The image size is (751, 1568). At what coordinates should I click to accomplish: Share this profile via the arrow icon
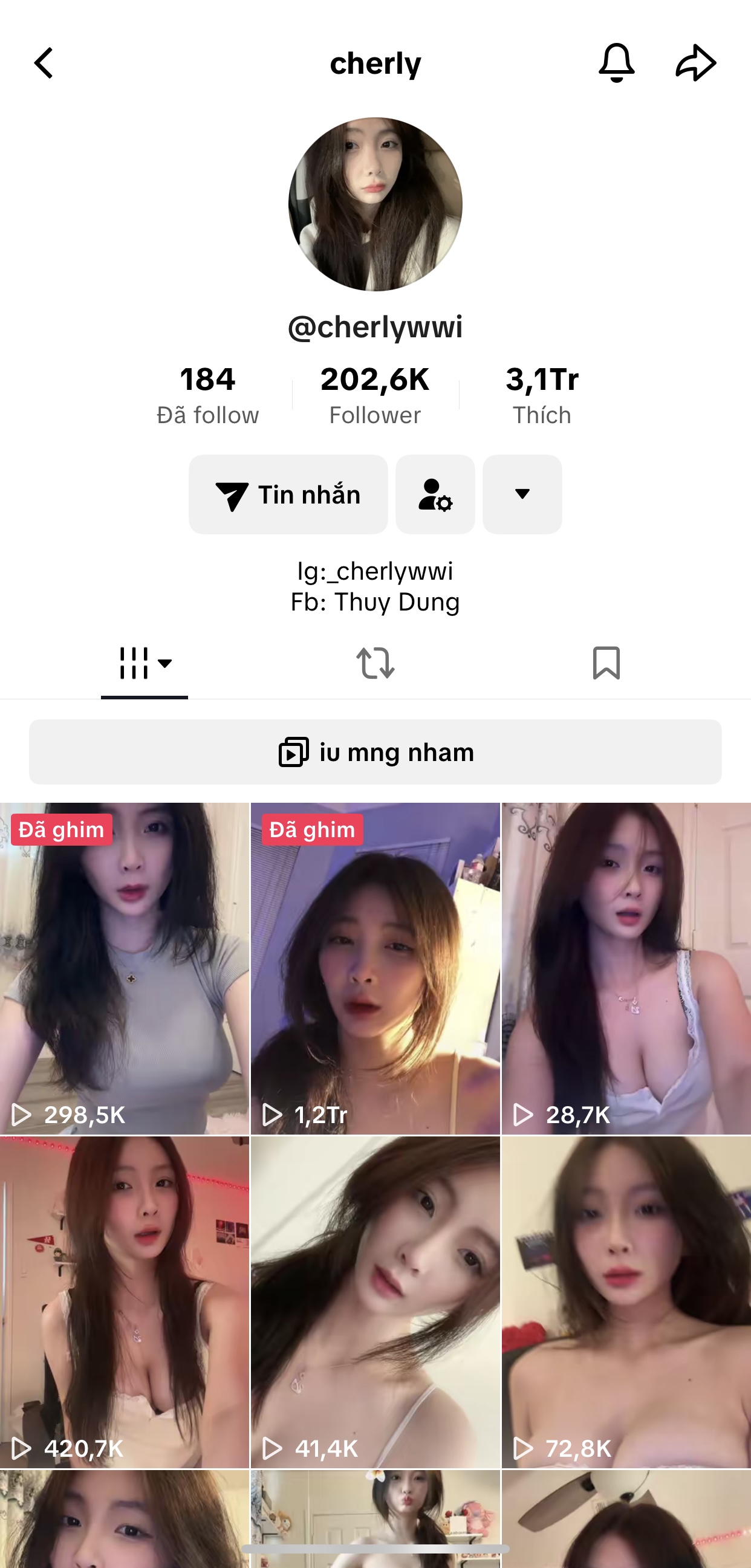(x=695, y=63)
